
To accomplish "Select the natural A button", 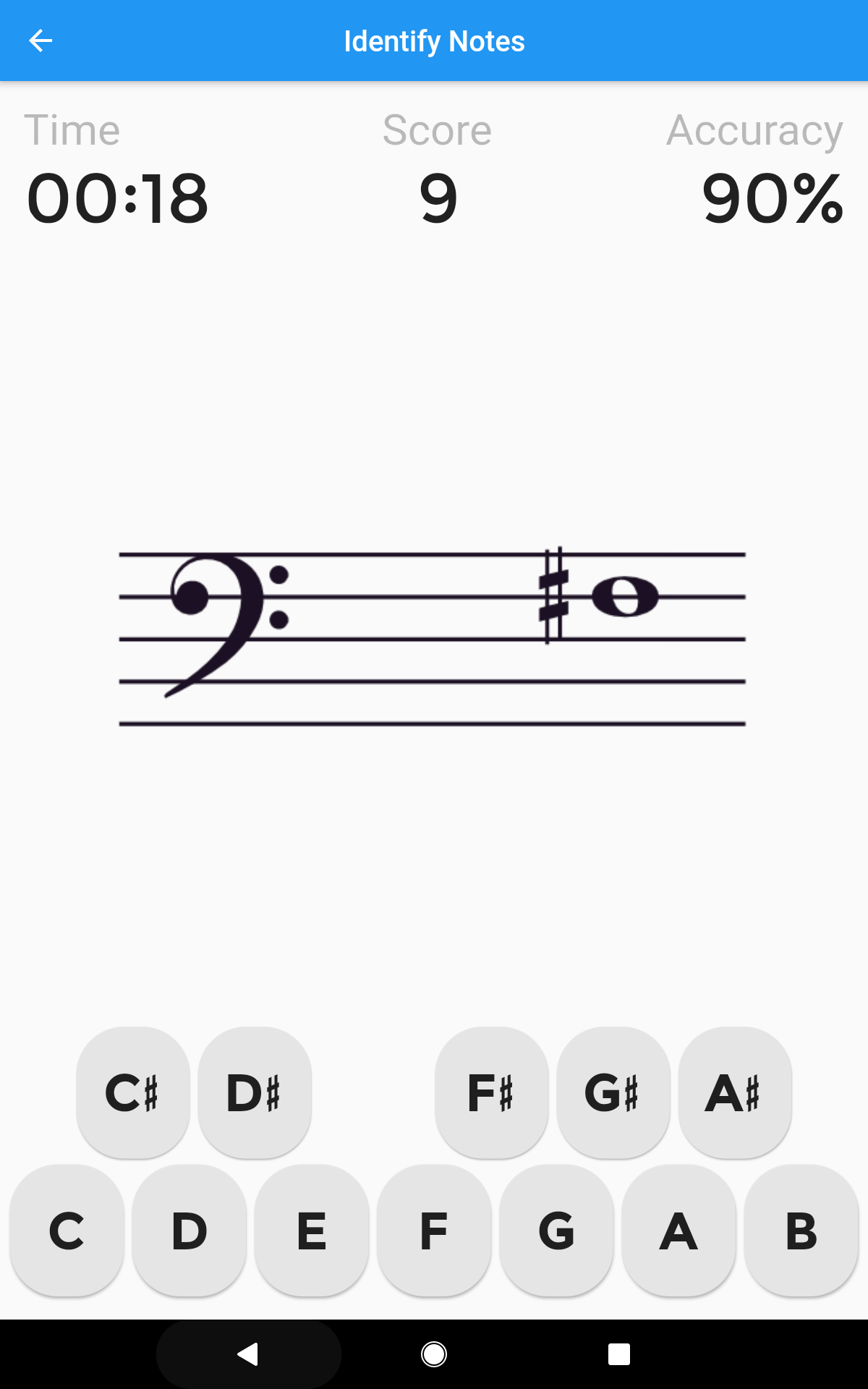I will pos(678,1231).
